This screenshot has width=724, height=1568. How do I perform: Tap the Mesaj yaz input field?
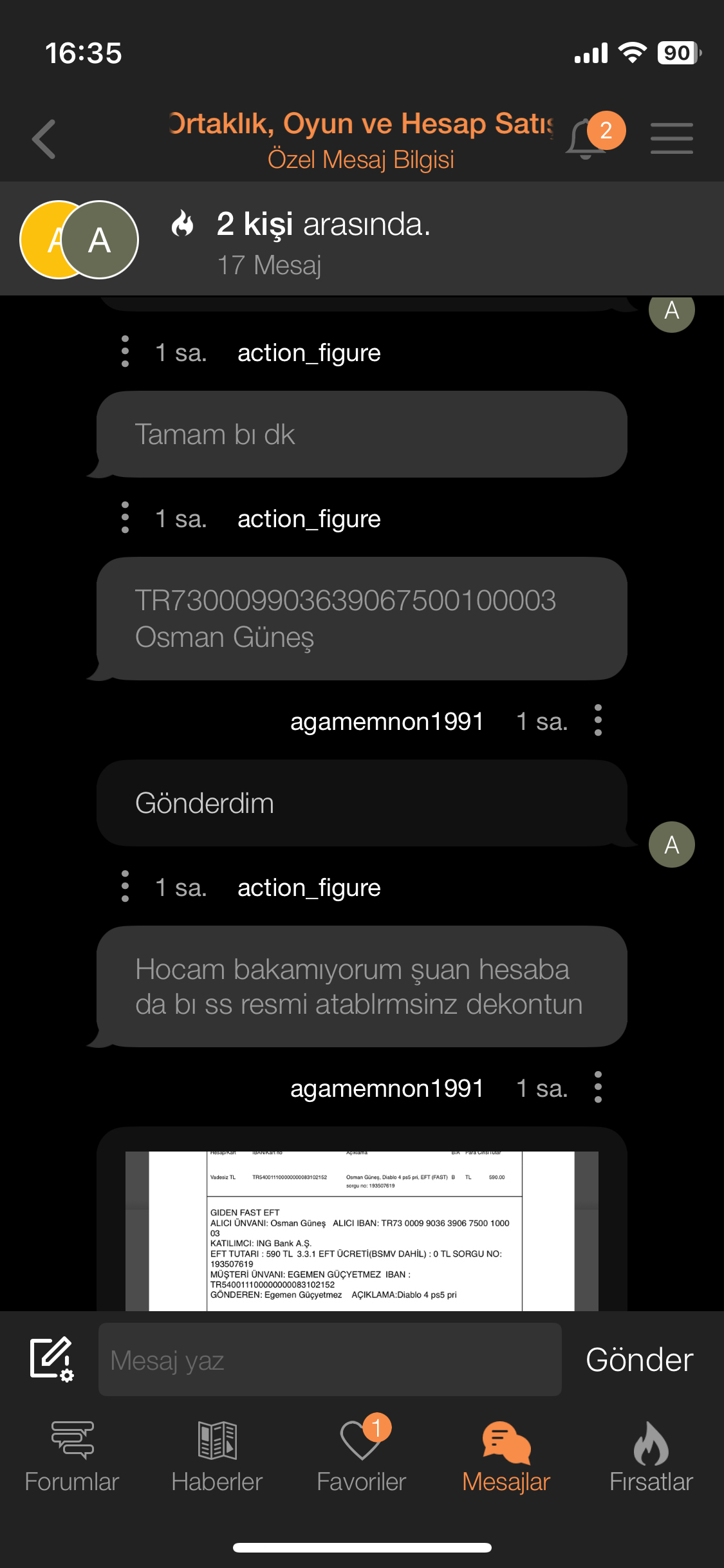point(330,1359)
